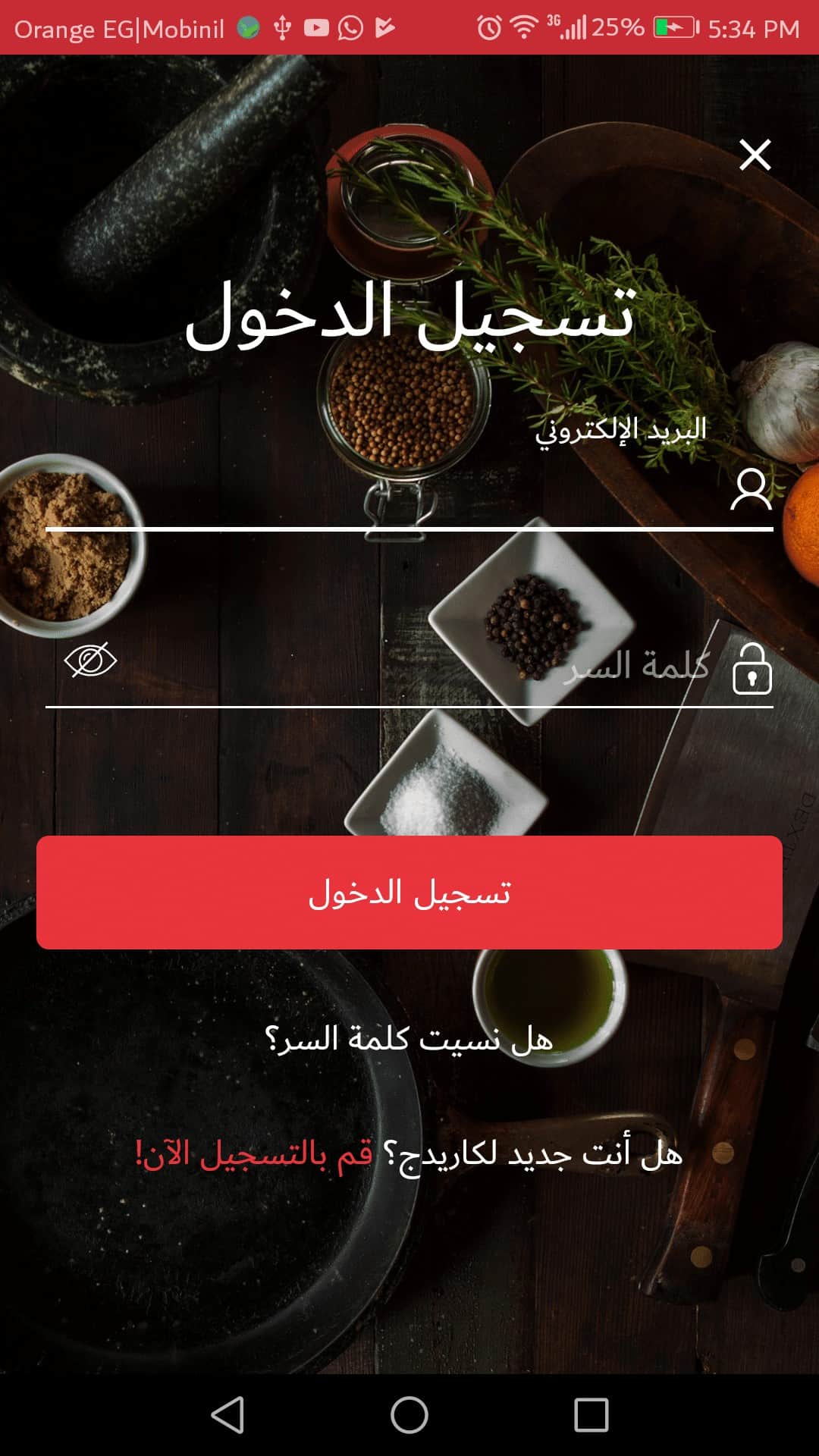Open forgot password link هل نسيت كلمة السر؟
Viewport: 819px width, 1456px height.
point(409,1039)
